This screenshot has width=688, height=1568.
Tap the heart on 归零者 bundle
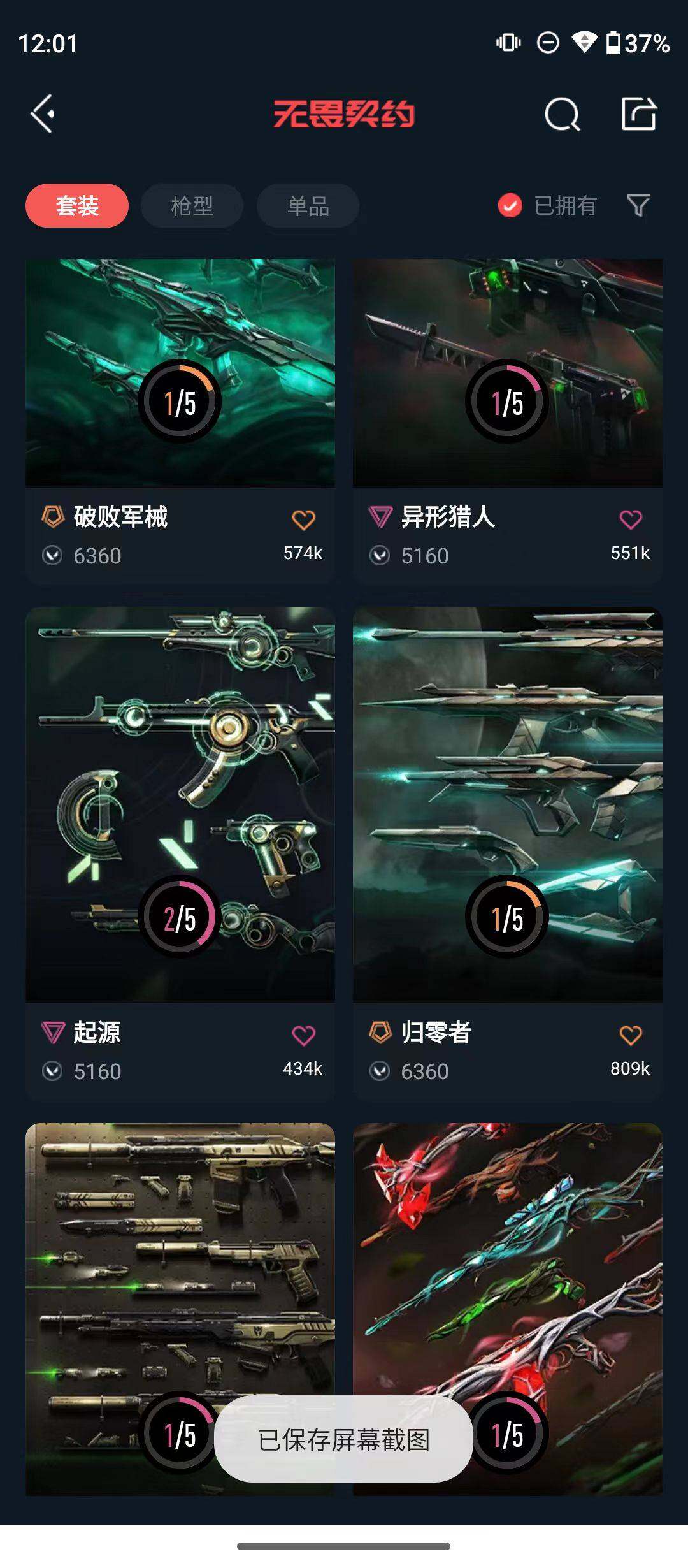[x=631, y=1036]
